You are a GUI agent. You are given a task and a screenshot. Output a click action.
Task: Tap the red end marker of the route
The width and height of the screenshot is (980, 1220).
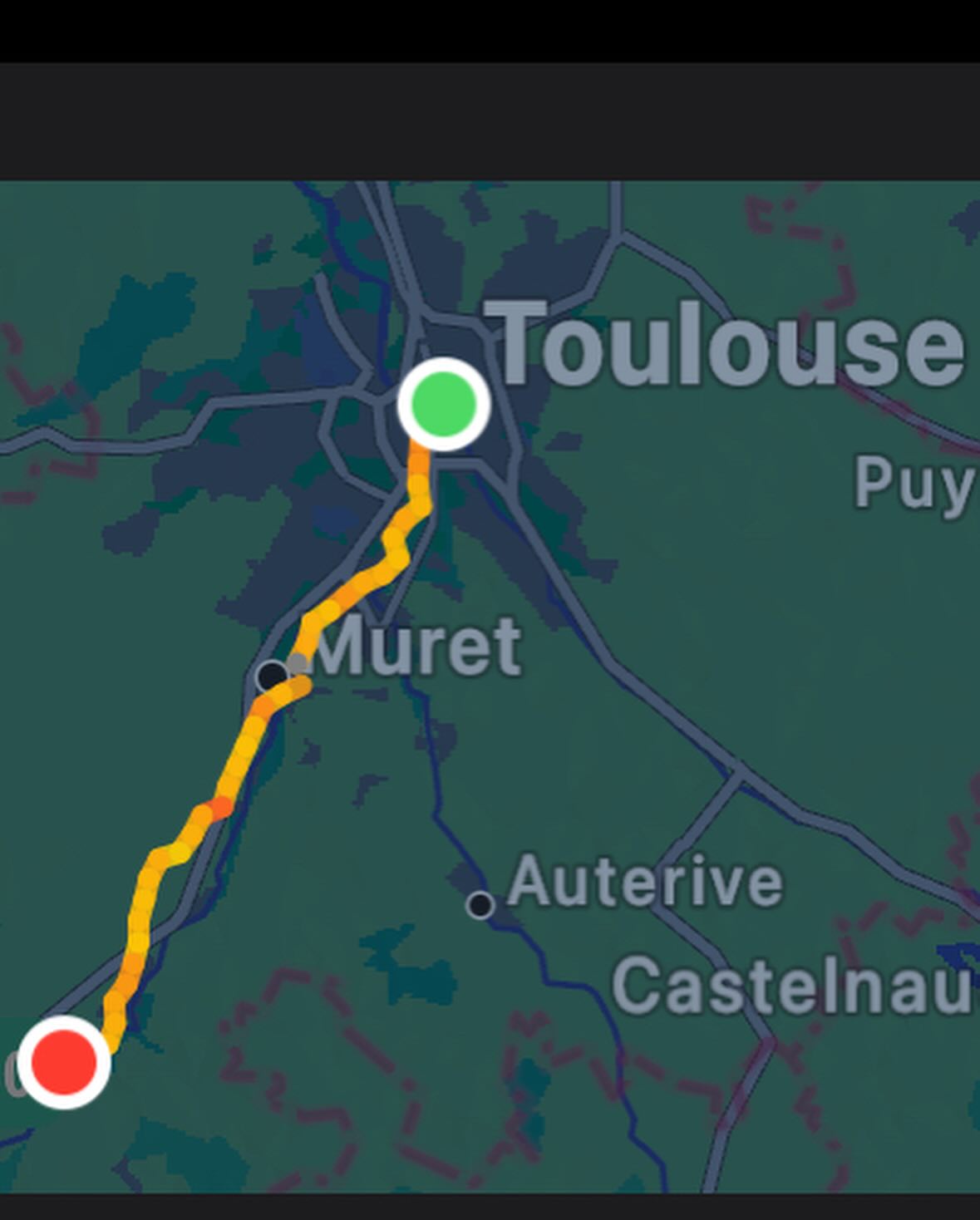[64, 1062]
